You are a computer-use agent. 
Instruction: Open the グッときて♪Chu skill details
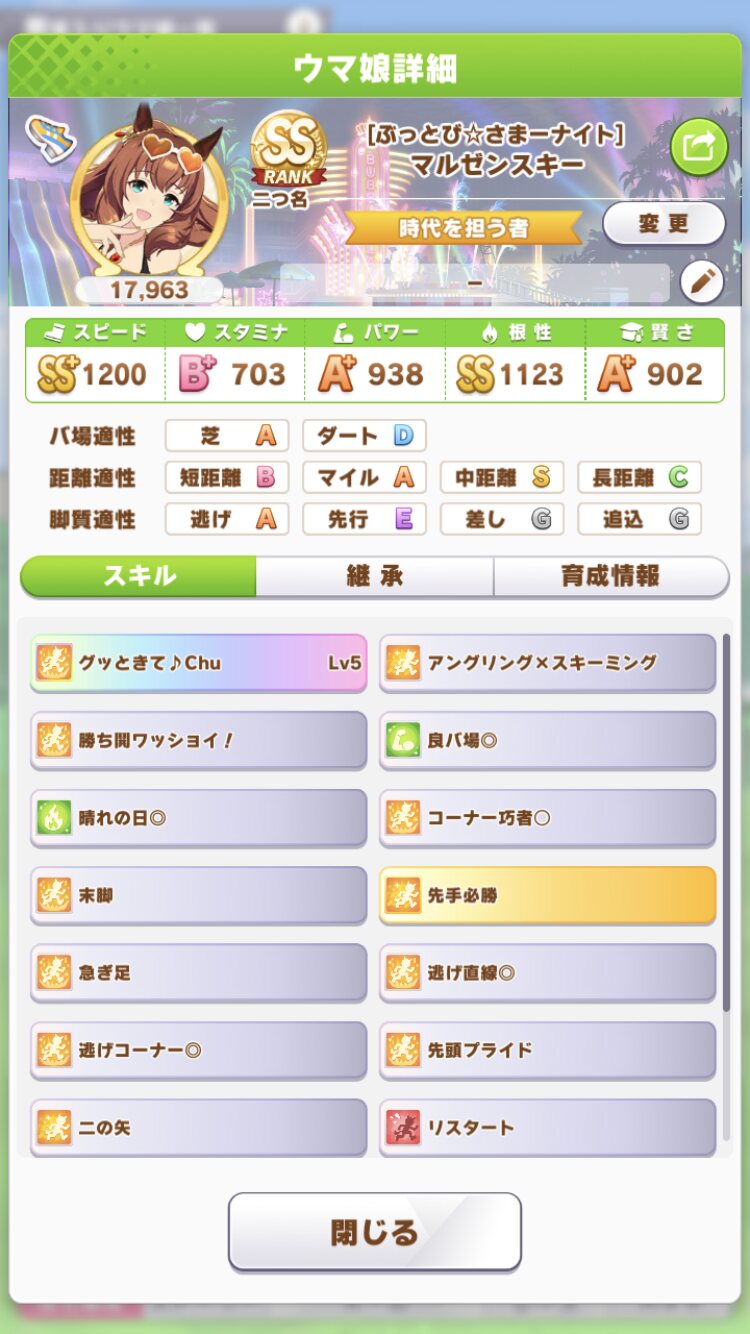tap(199, 662)
